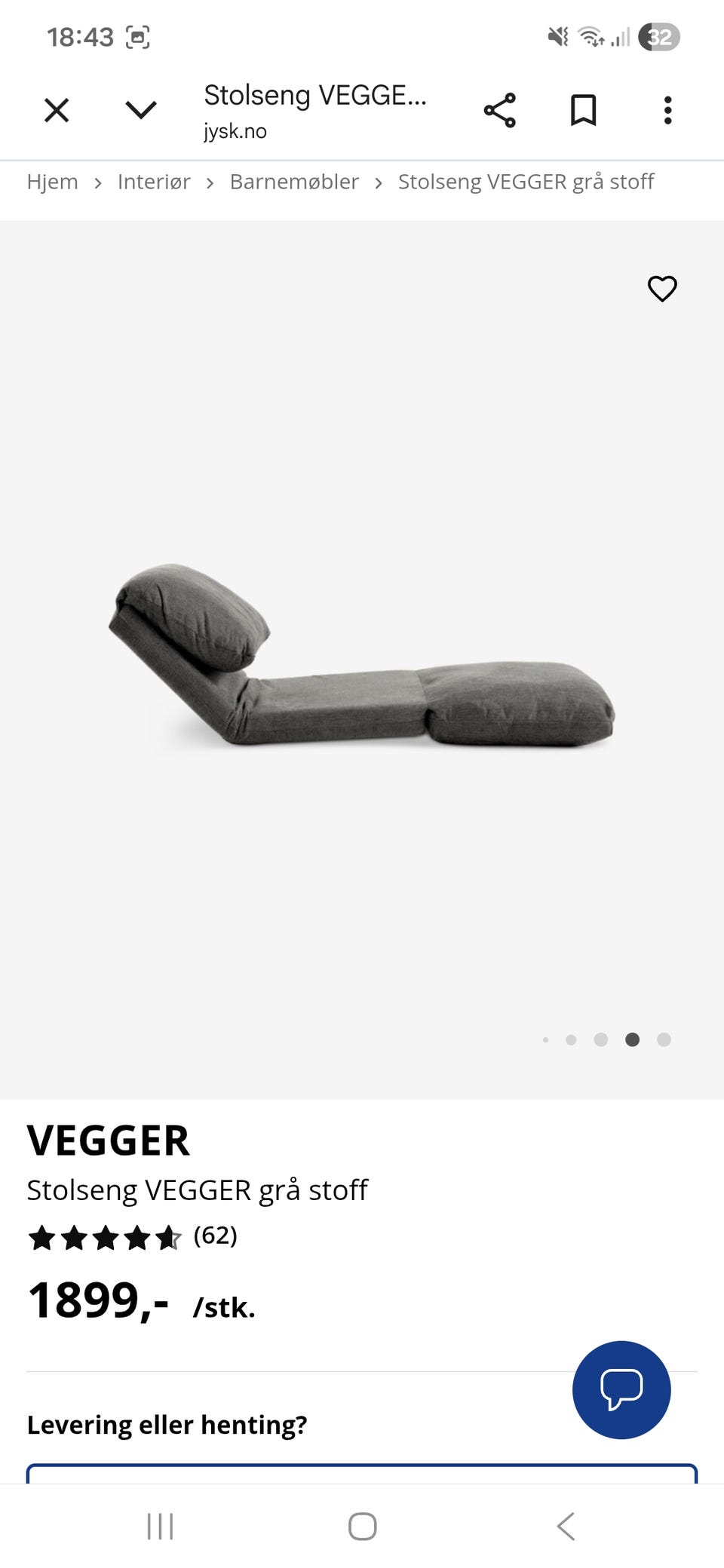Close the browser tab with X

57,111
